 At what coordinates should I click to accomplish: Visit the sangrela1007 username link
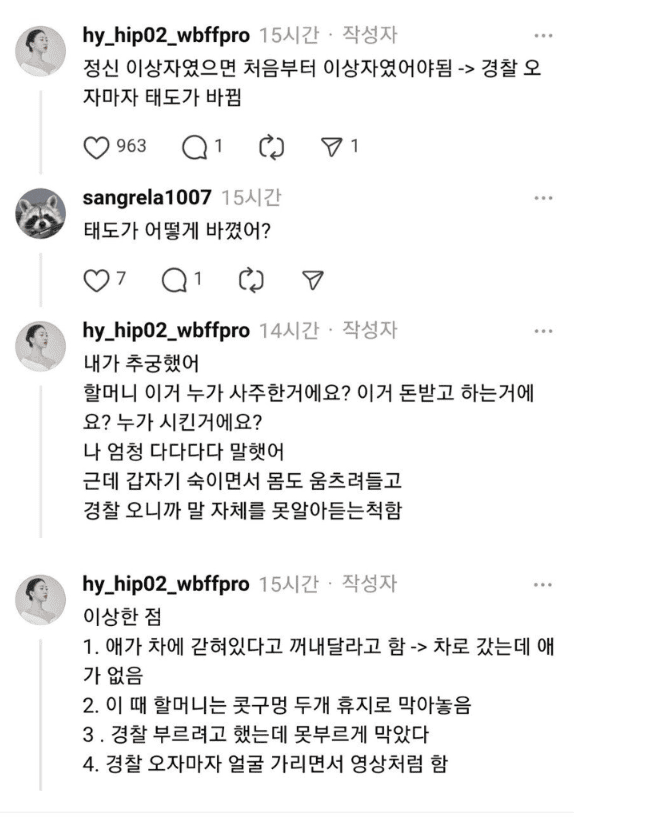point(147,197)
